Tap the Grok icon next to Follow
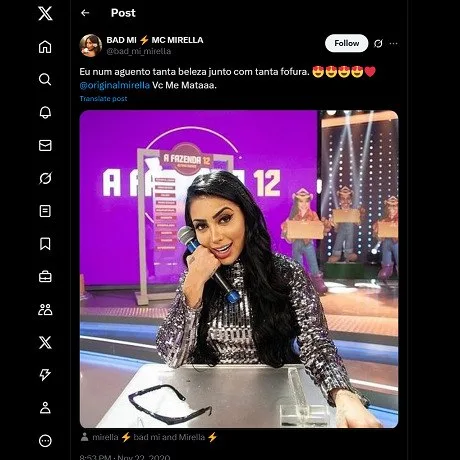This screenshot has height=460, width=460. pos(378,43)
